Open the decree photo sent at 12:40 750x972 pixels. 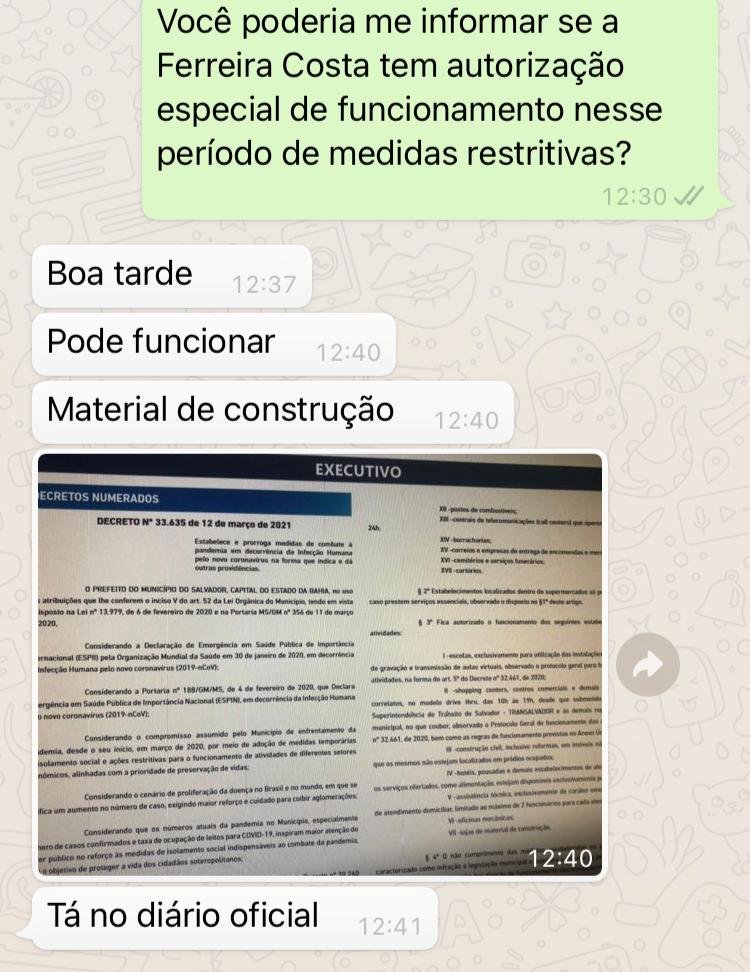coord(320,665)
